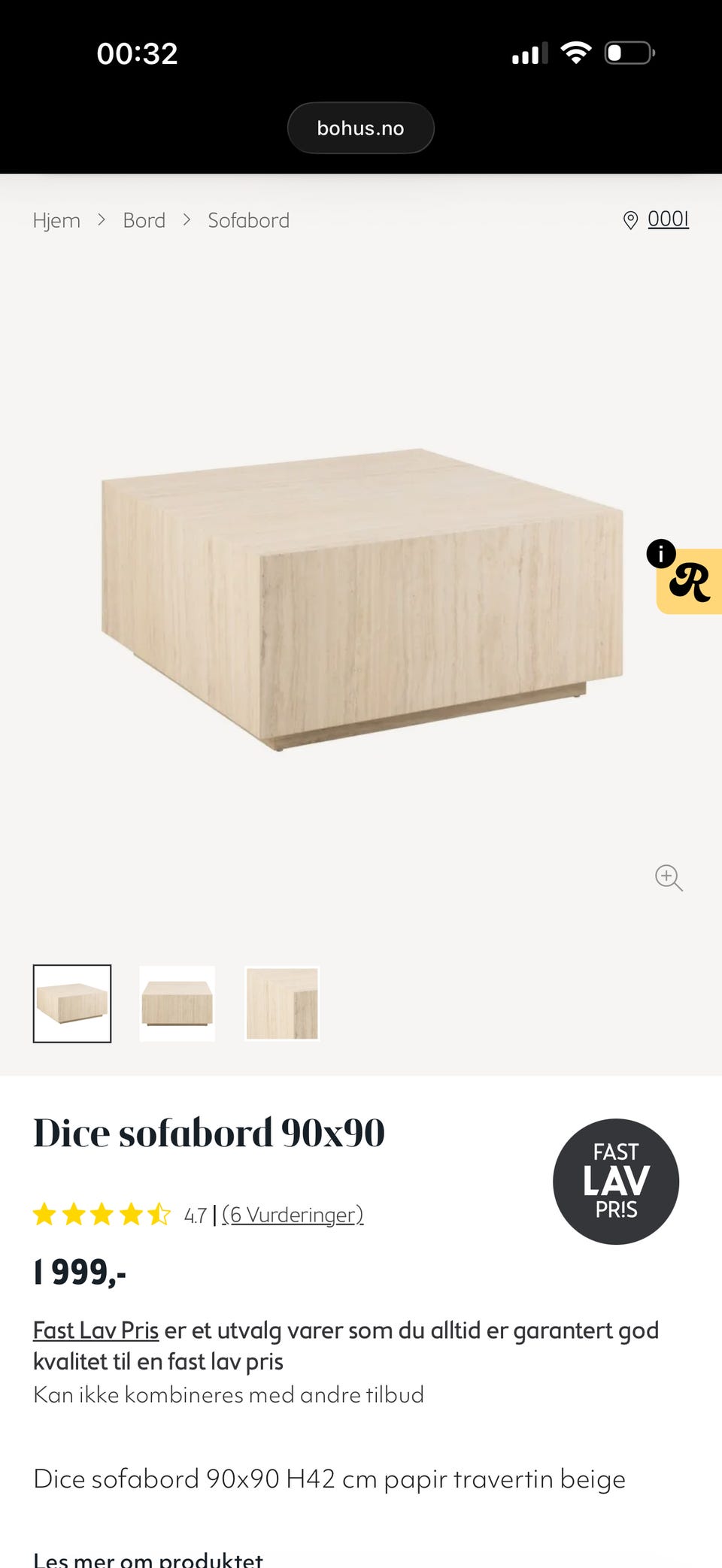Select "Bord" in the breadcrumb trail
The width and height of the screenshot is (722, 1568).
point(144,220)
